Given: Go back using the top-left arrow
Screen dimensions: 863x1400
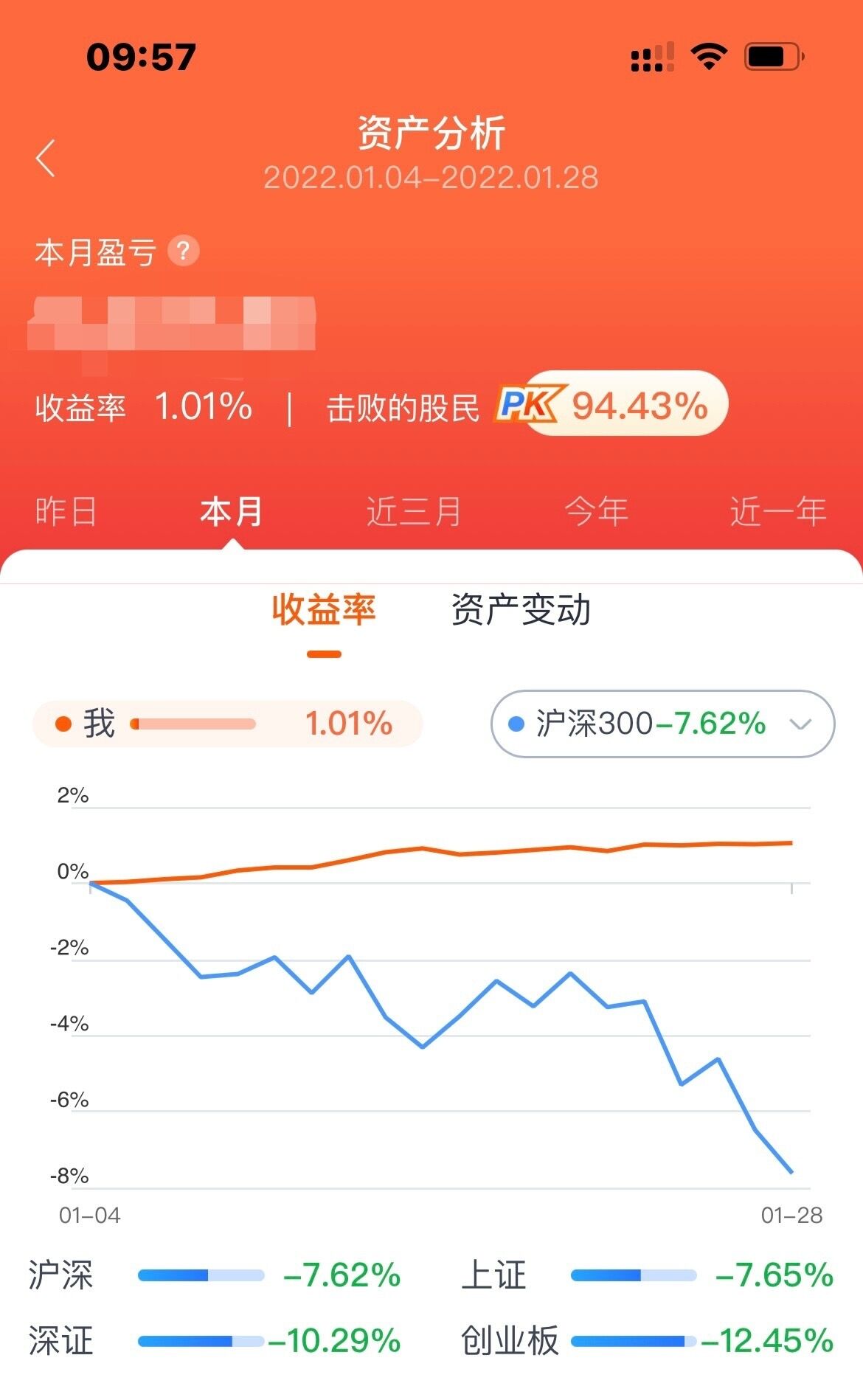Looking at the screenshot, I should tap(46, 158).
